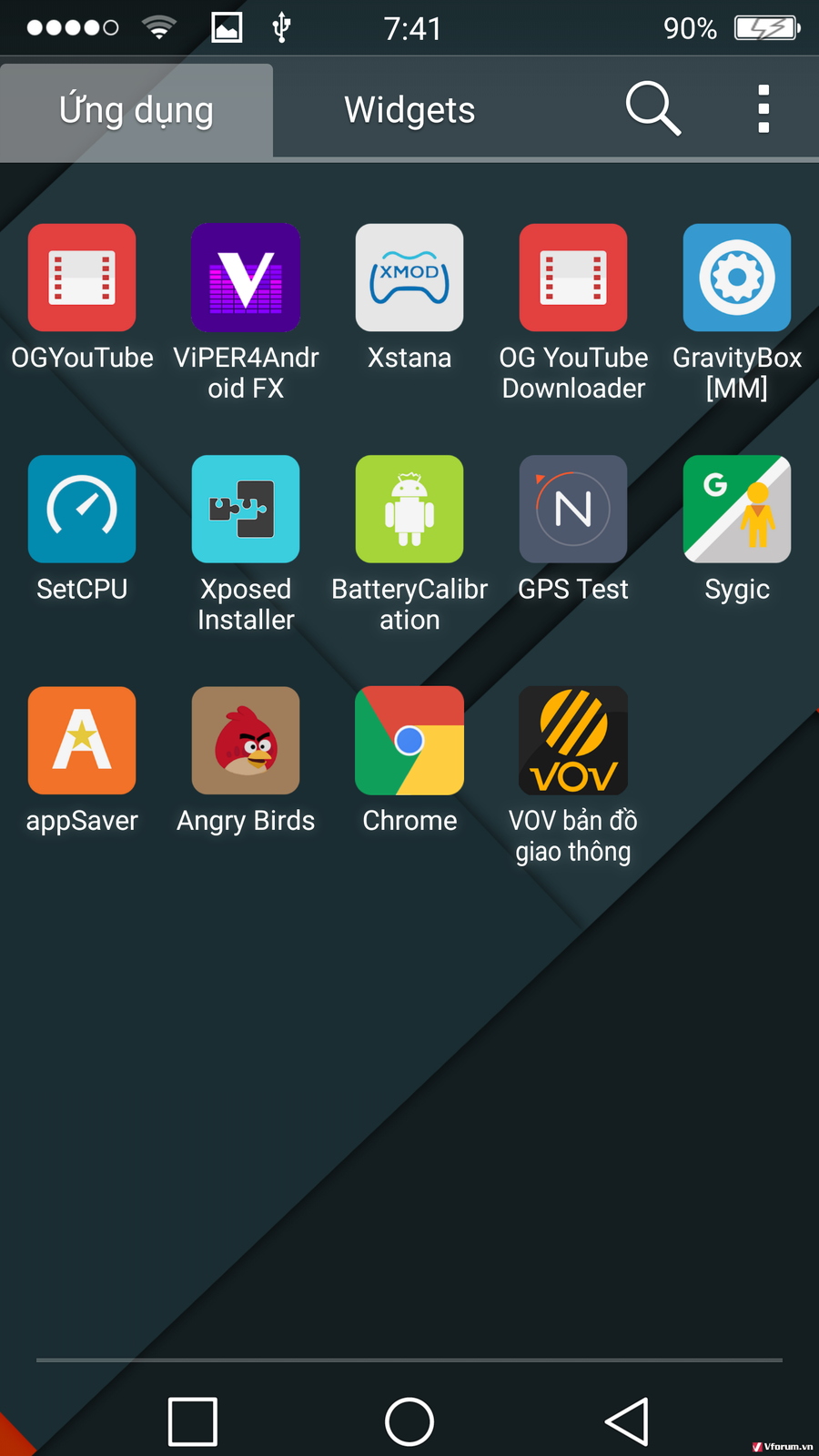
Task: Select the Ứng dụng tab
Action: point(136,110)
